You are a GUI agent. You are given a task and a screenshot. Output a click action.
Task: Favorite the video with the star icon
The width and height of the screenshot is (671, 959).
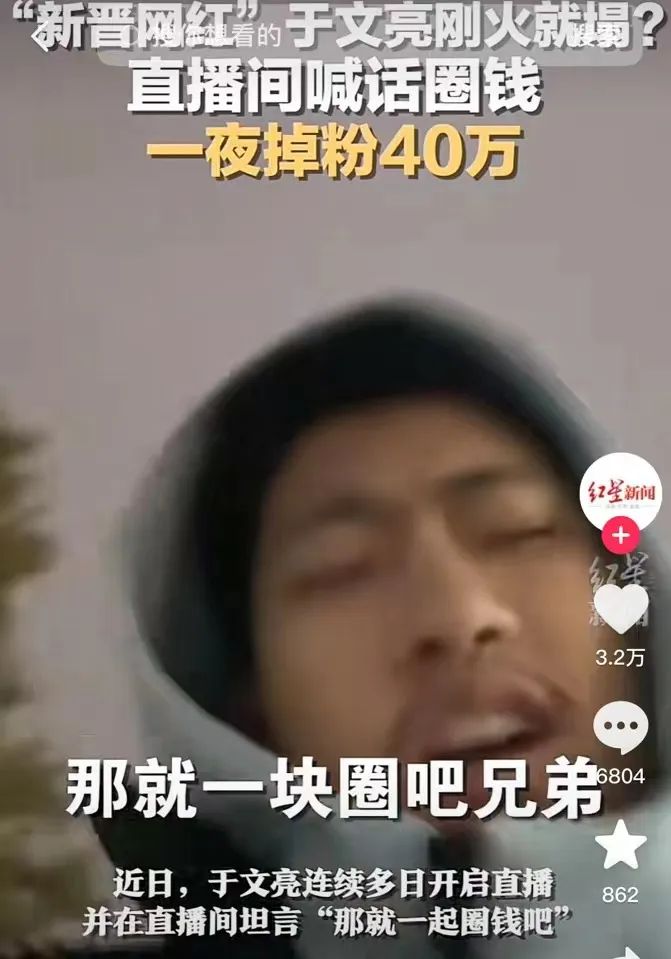point(621,846)
